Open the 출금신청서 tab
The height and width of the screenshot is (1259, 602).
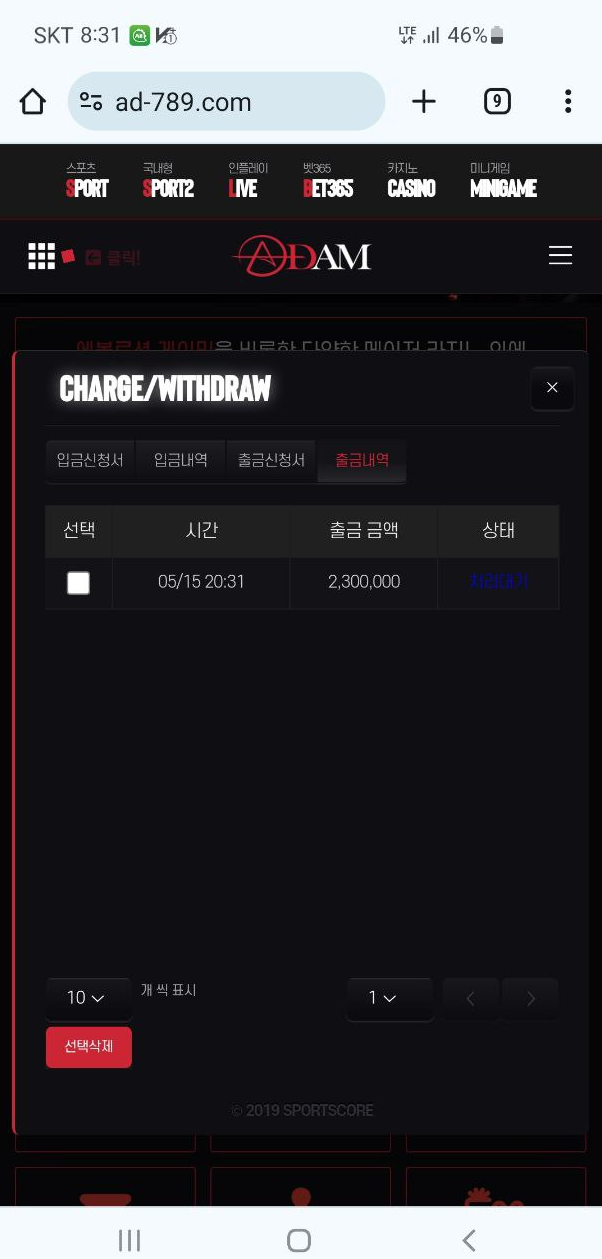(271, 460)
